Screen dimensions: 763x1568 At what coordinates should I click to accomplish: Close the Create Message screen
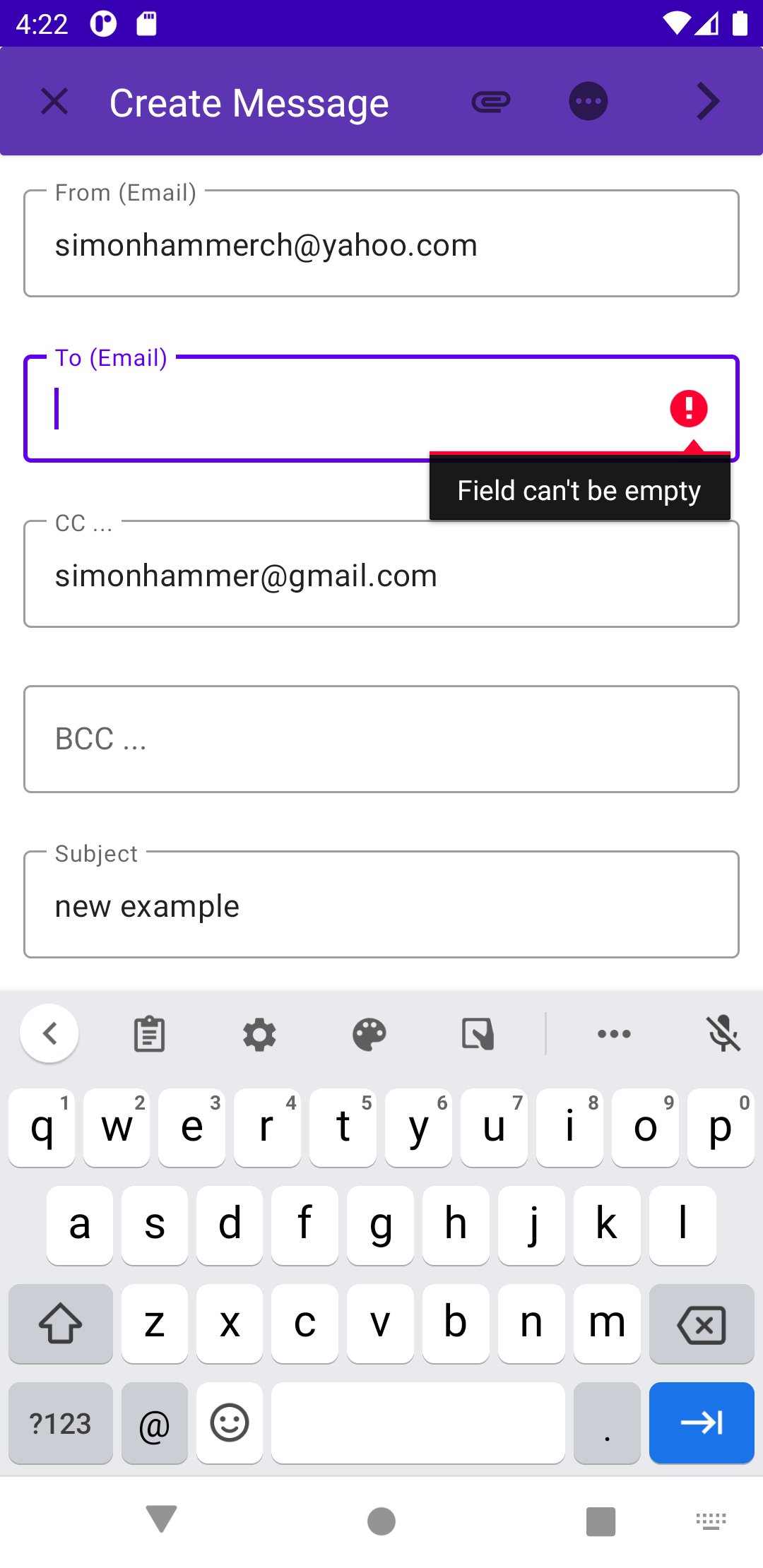pyautogui.click(x=54, y=102)
